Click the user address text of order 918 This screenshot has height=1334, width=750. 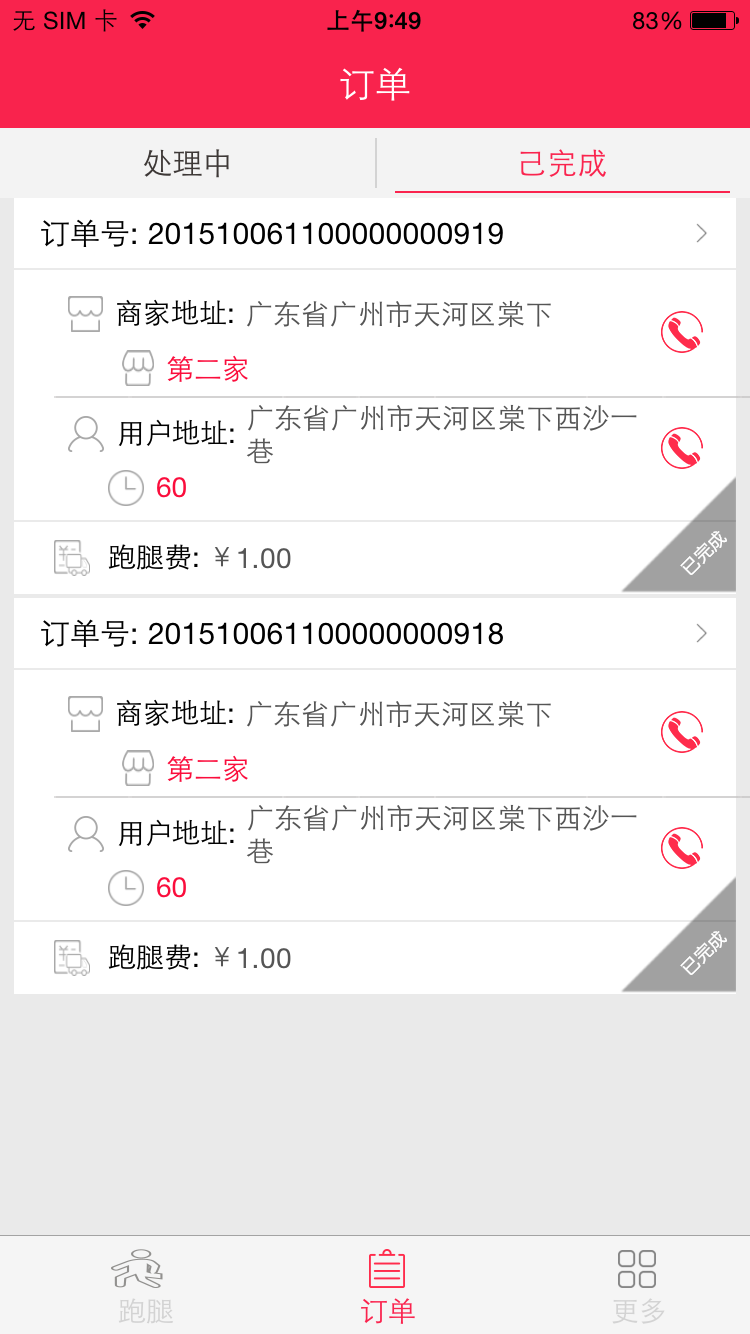pos(443,834)
